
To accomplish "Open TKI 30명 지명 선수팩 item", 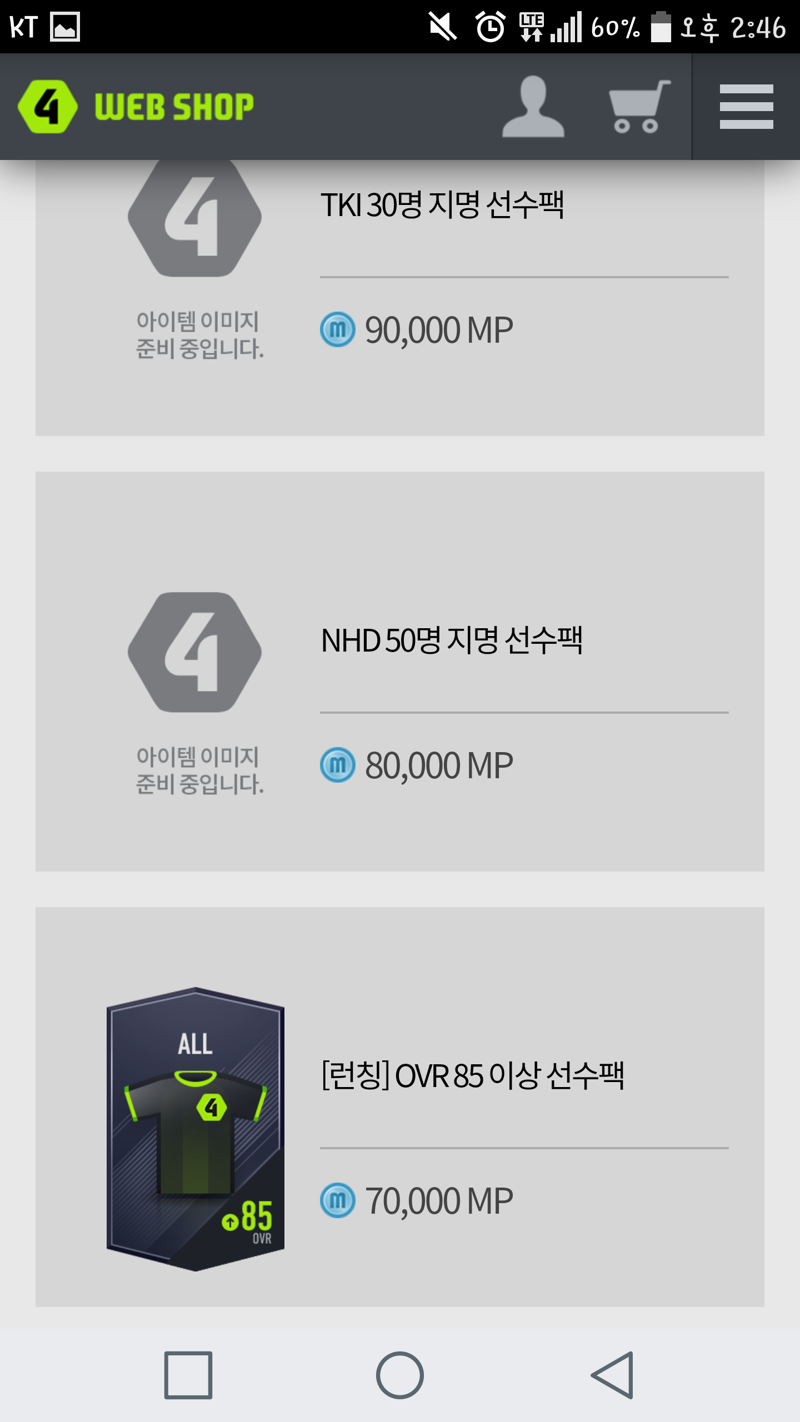I will (x=442, y=205).
